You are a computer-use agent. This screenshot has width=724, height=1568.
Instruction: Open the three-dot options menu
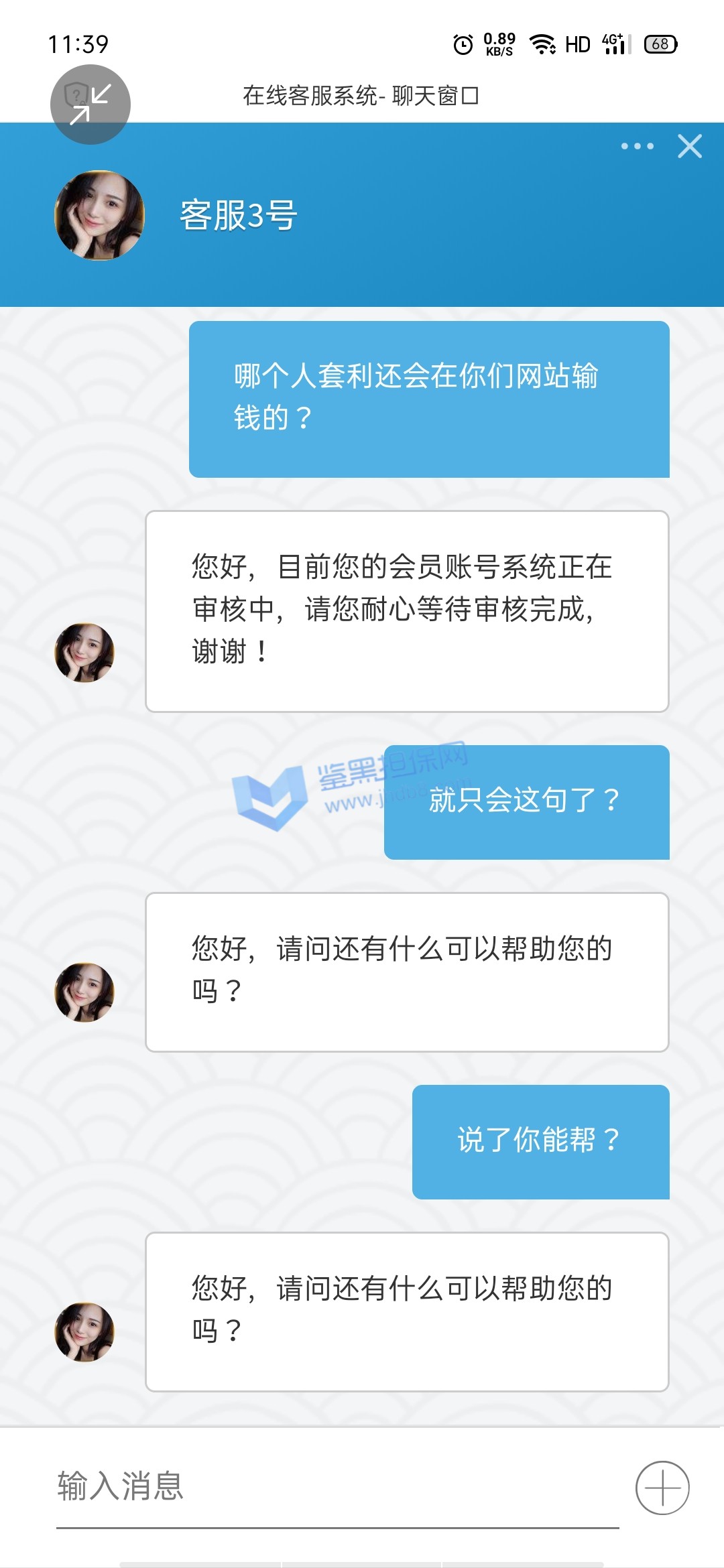click(x=637, y=146)
